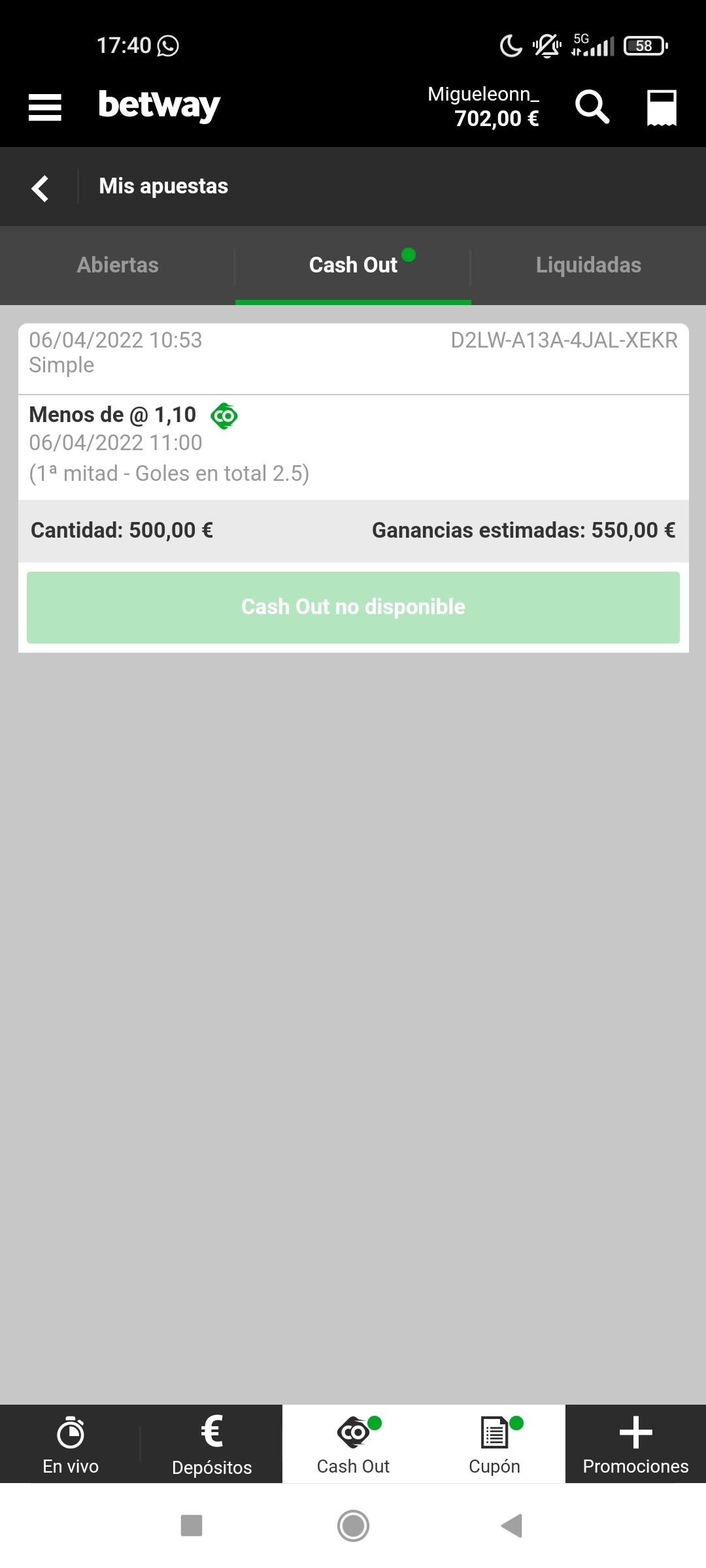The height and width of the screenshot is (1568, 706).
Task: Select the Cash Out top tab
Action: click(353, 265)
